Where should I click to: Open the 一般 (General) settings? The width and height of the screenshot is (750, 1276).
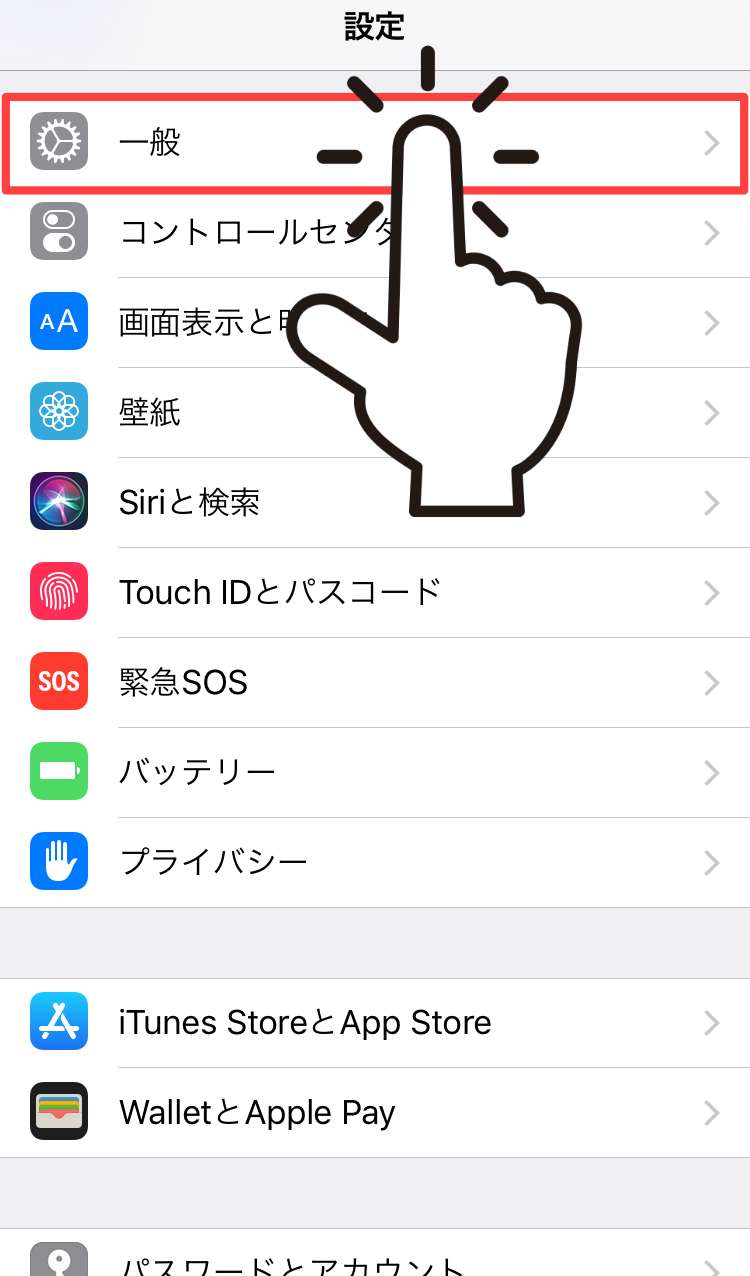pos(150,143)
